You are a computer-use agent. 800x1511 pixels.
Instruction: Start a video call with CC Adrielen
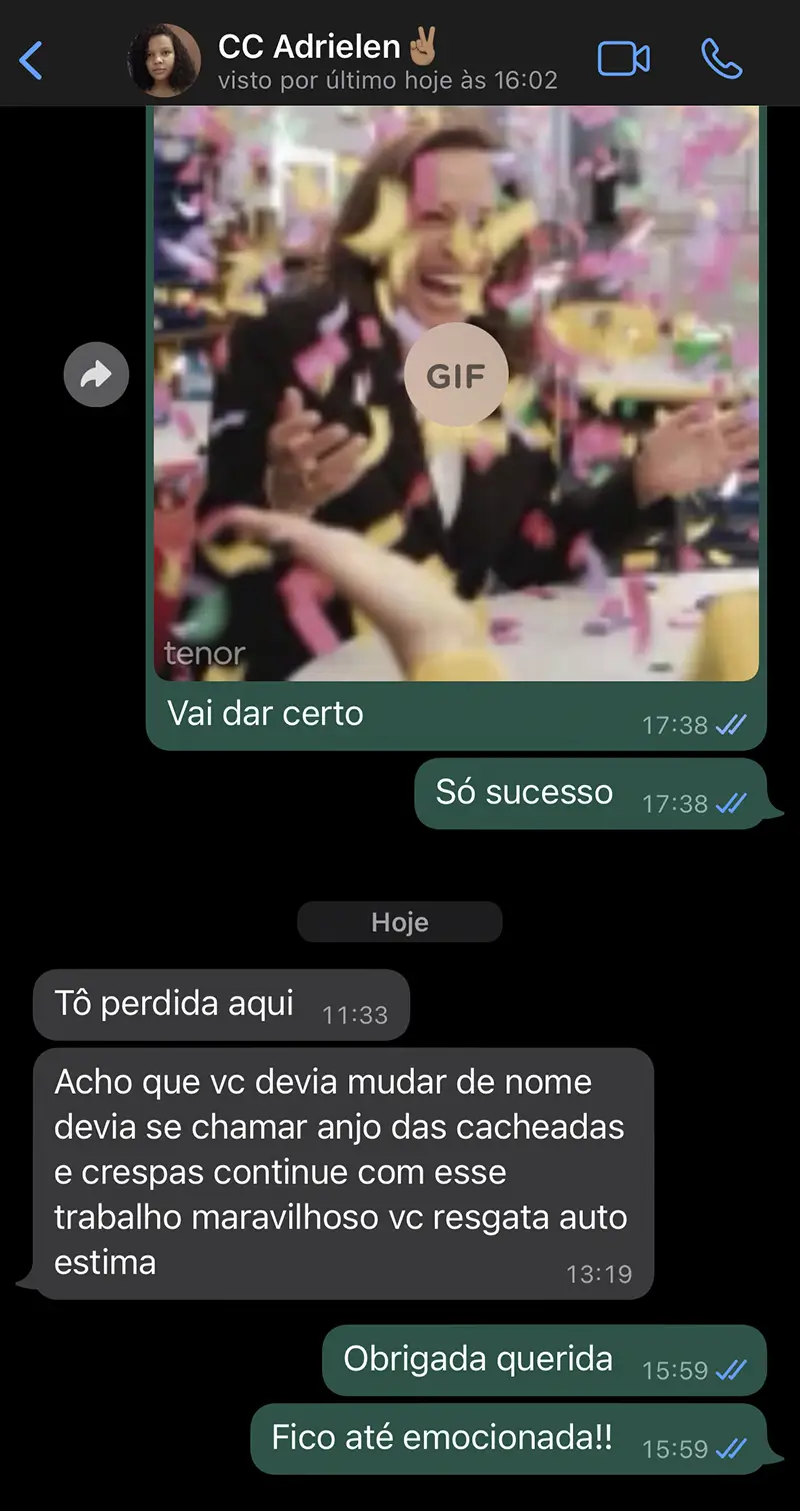[x=623, y=59]
